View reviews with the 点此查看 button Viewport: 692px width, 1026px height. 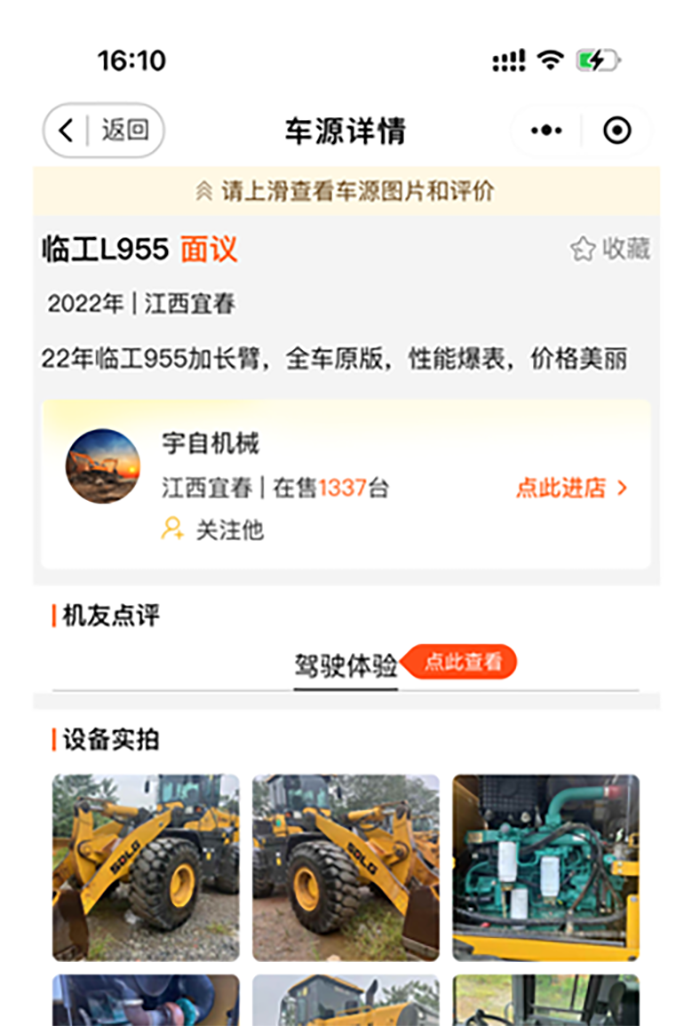[x=463, y=662]
